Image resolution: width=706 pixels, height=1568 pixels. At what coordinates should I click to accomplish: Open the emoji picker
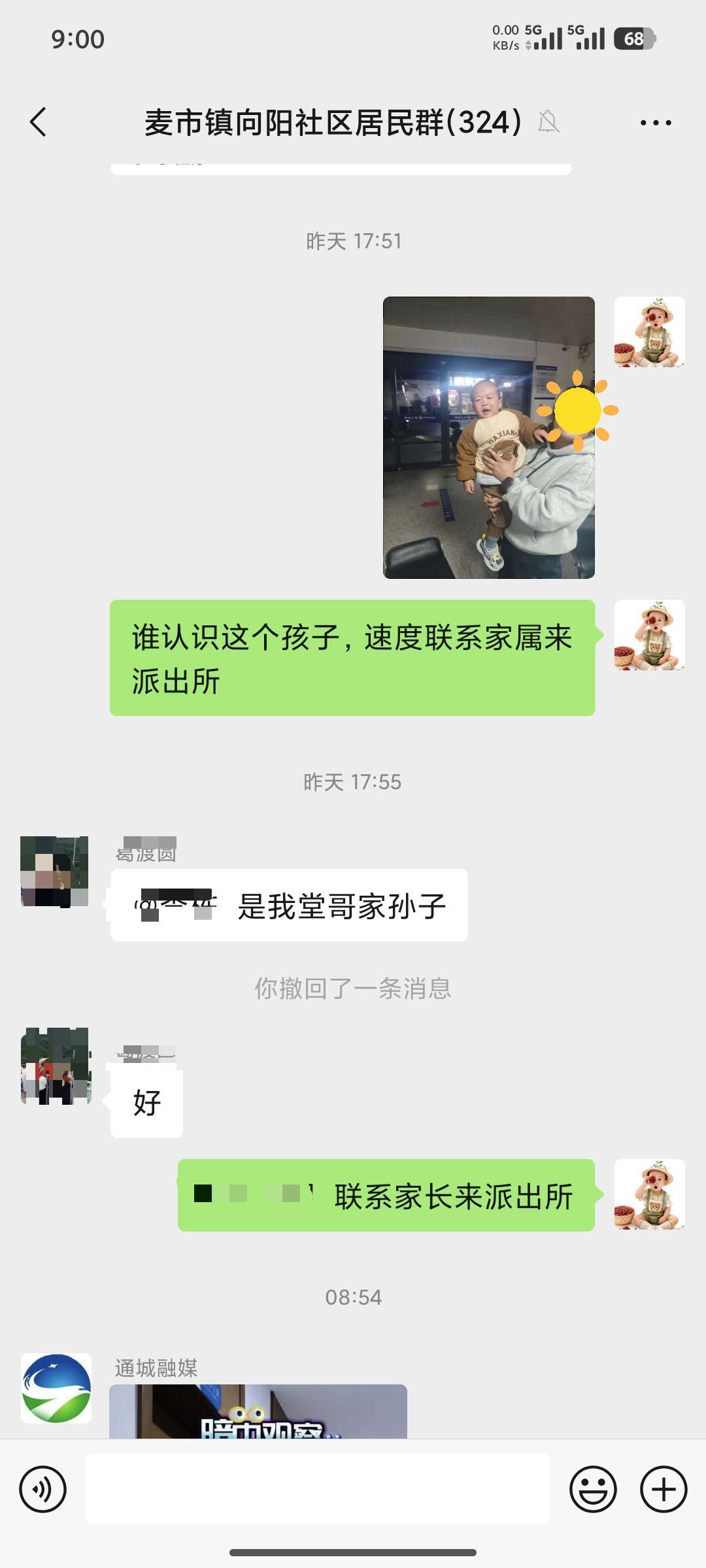593,1490
